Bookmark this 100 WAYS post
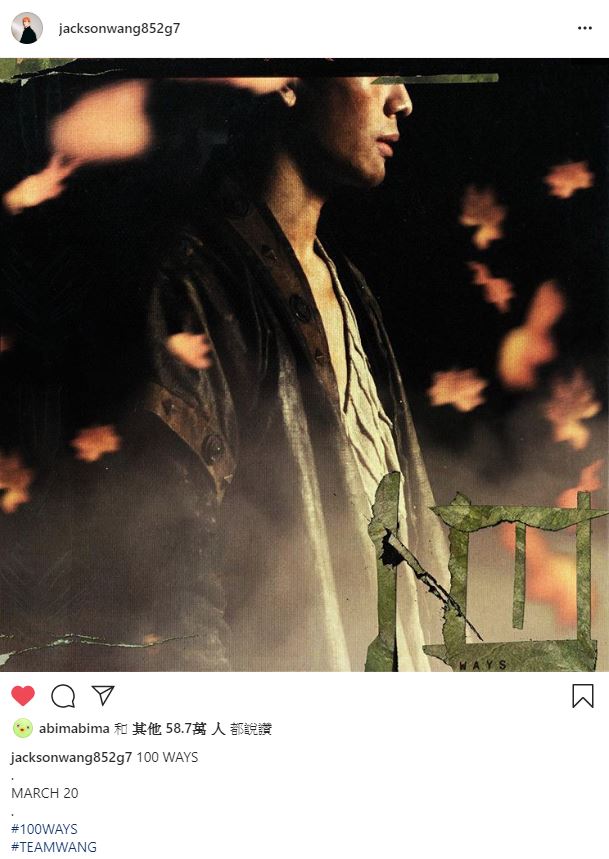Viewport: 609px width, 859px height. [x=583, y=696]
